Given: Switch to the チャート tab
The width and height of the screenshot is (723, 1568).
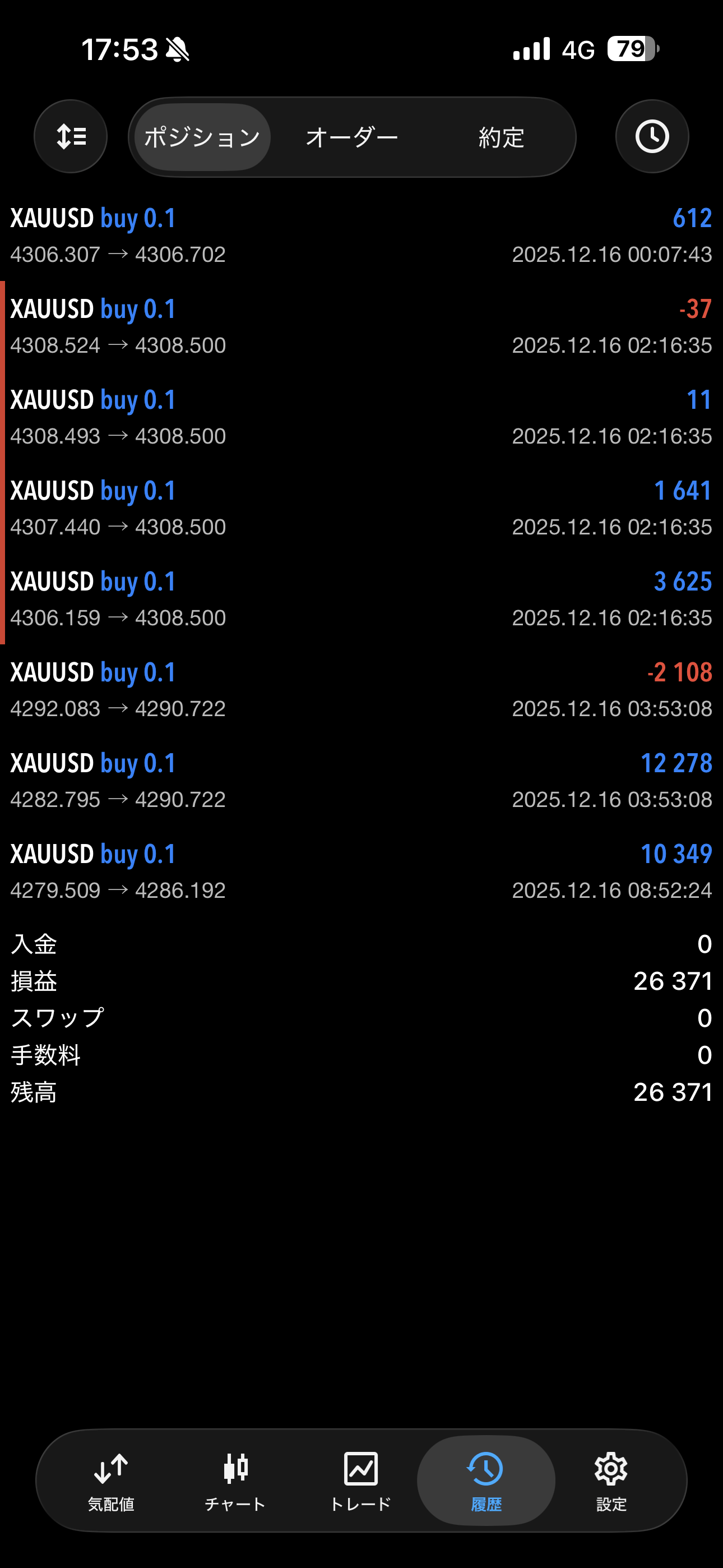Looking at the screenshot, I should pos(235,1481).
